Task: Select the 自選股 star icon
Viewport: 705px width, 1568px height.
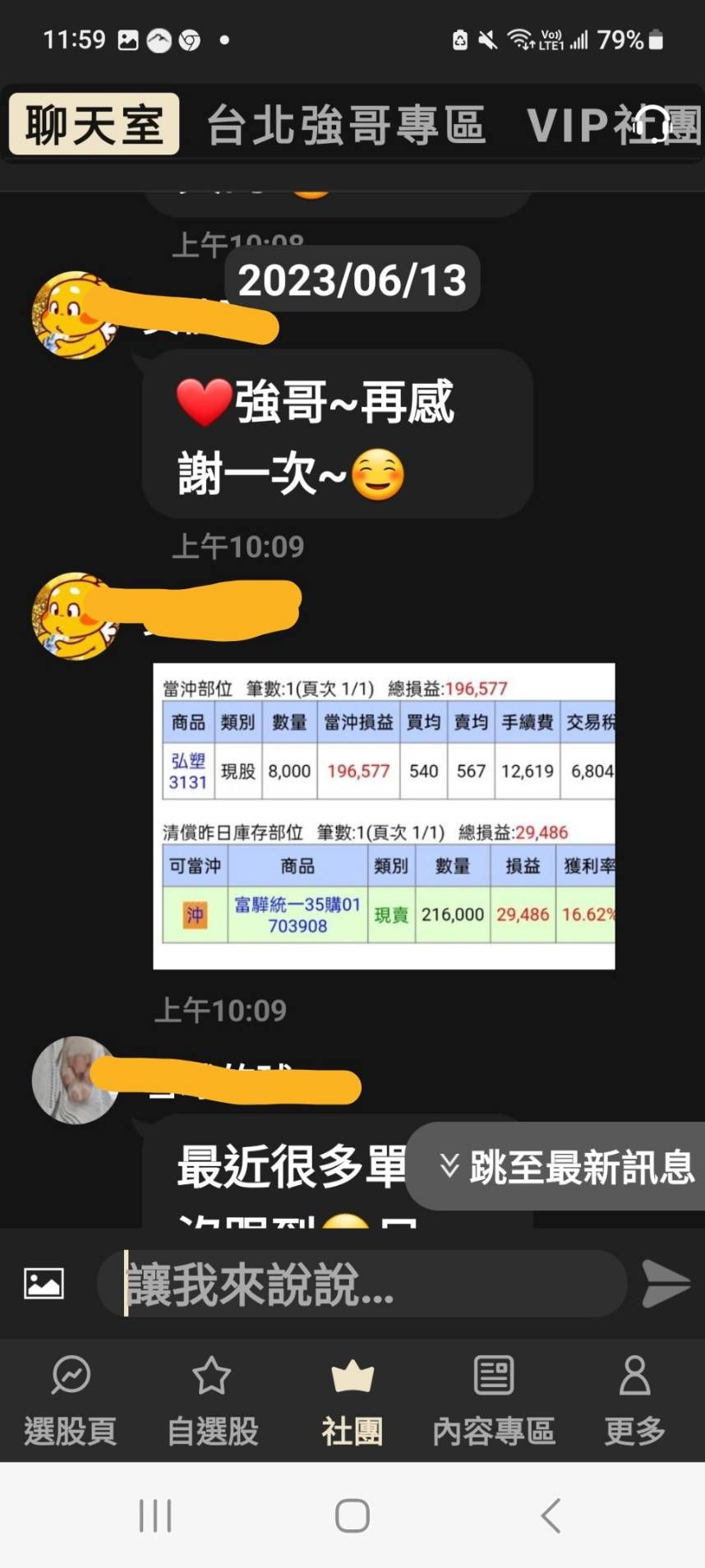Action: [211, 1376]
